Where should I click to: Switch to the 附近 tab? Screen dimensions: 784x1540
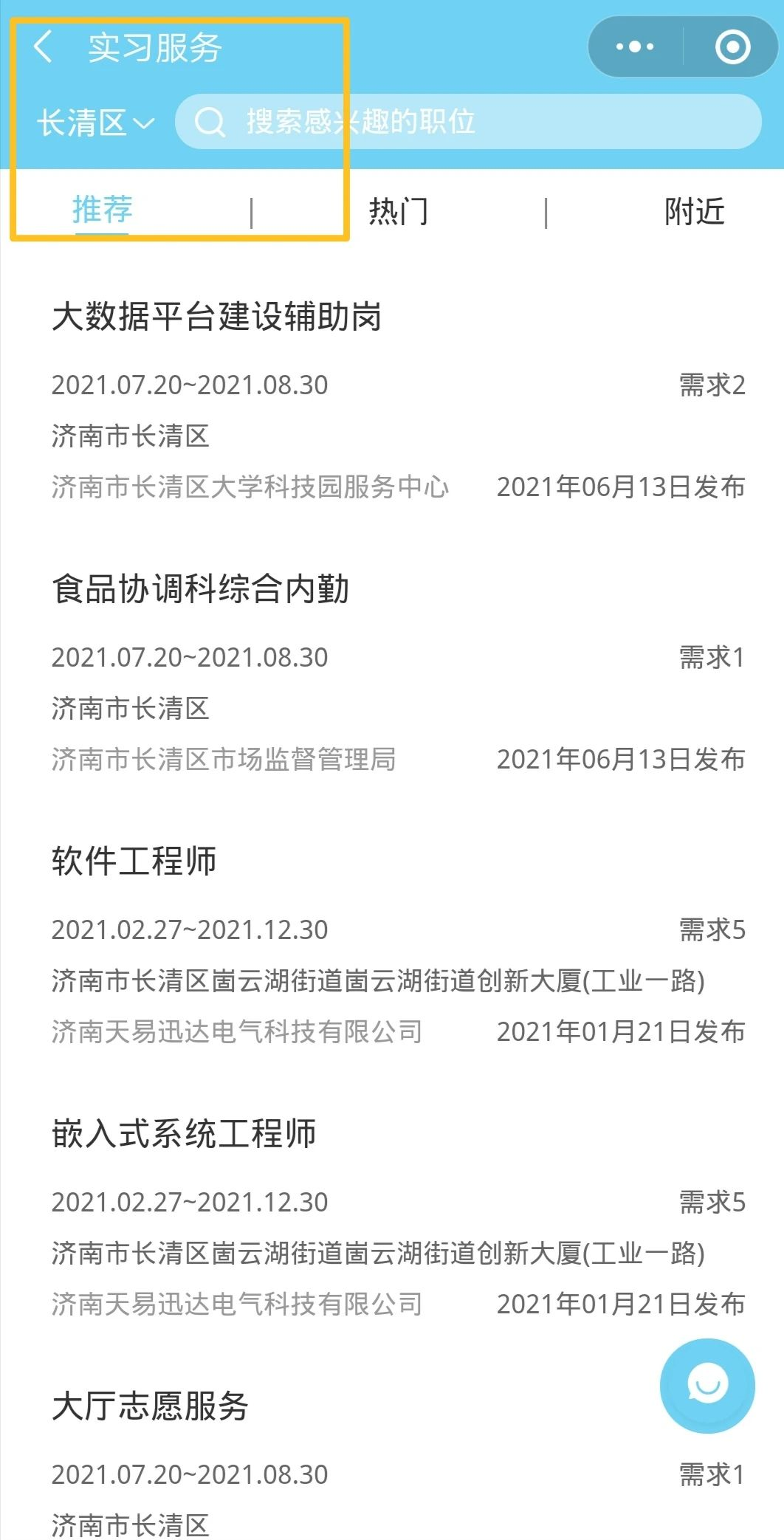click(x=694, y=211)
